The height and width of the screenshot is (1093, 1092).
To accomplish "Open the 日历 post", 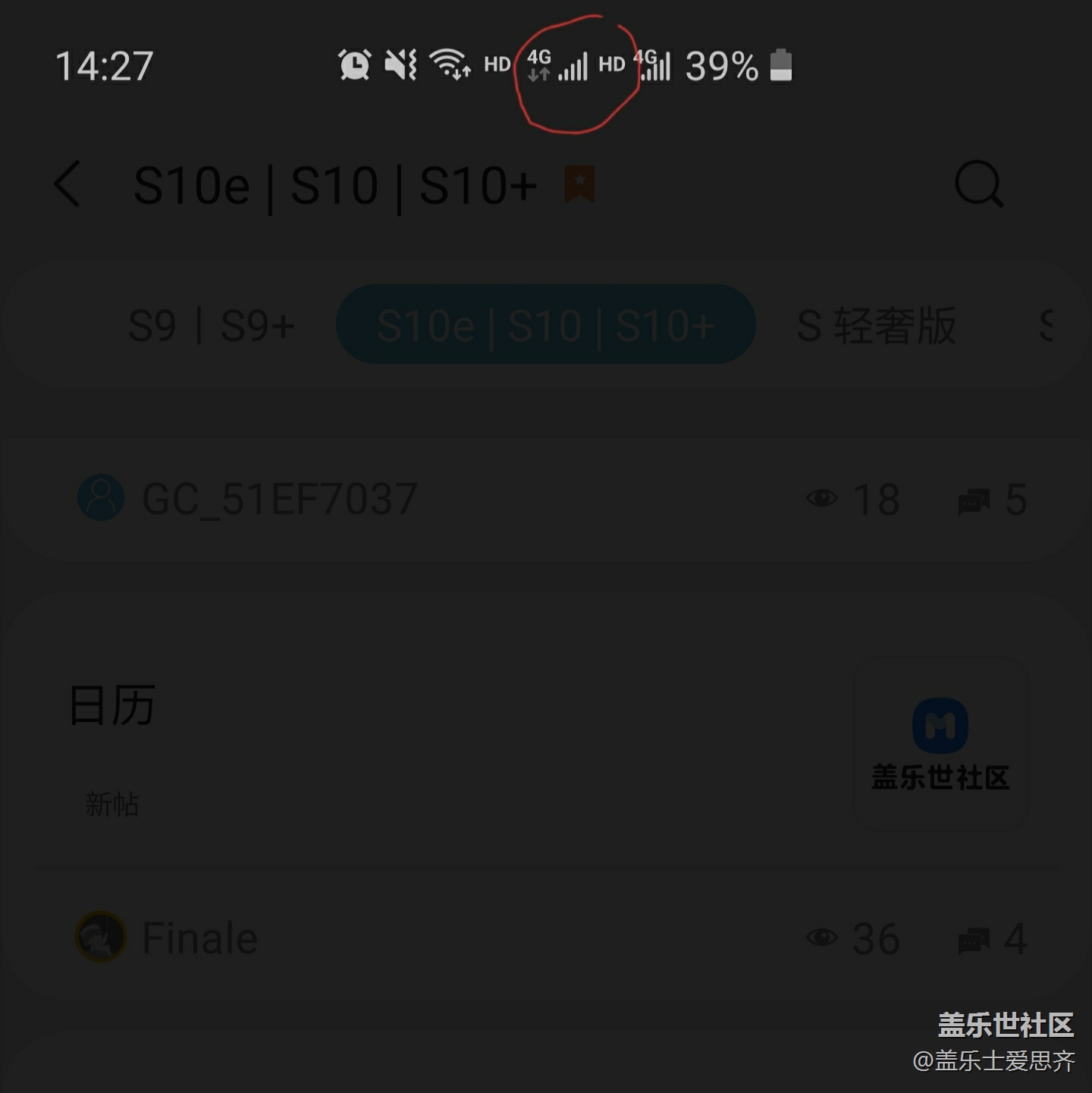I will (x=114, y=705).
